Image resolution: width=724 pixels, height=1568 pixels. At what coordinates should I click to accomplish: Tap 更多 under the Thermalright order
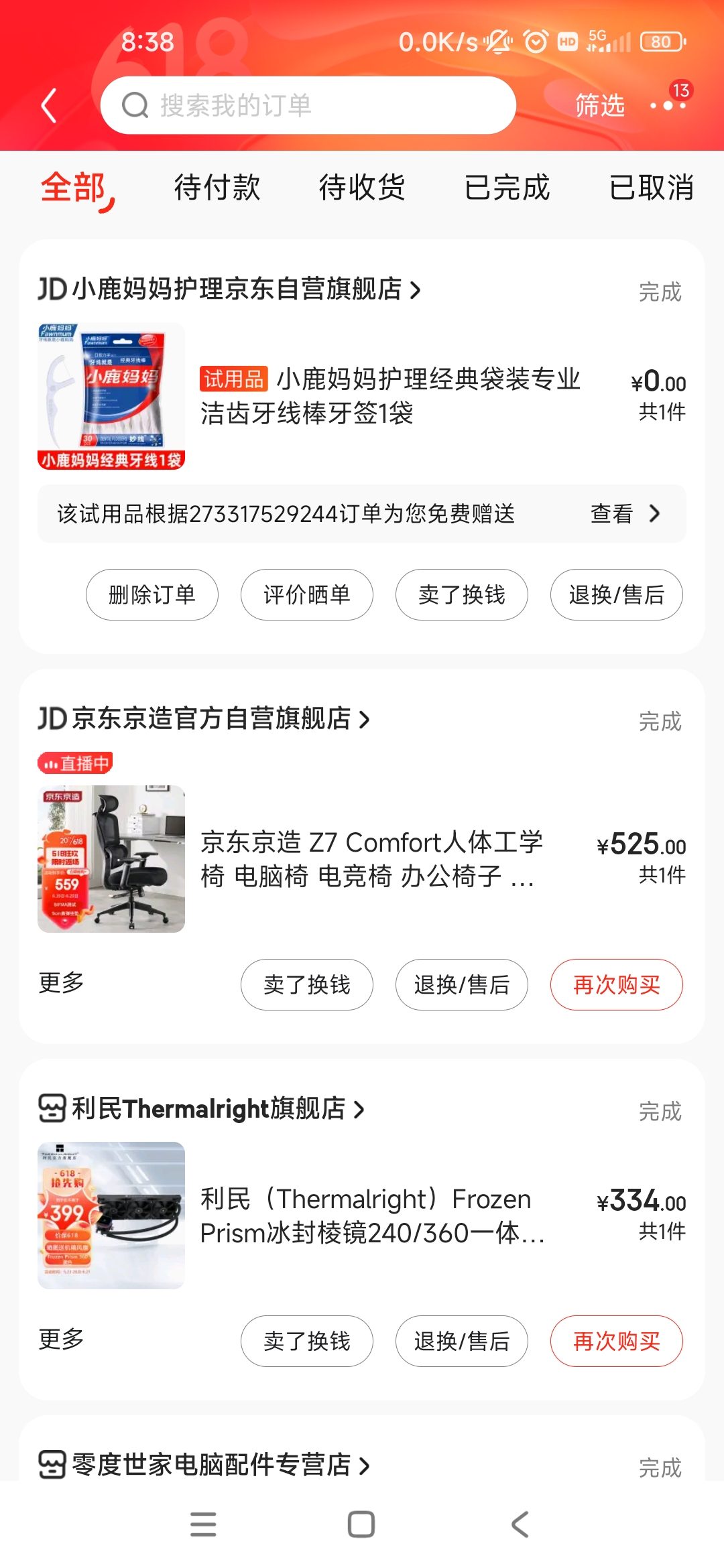coord(61,1341)
